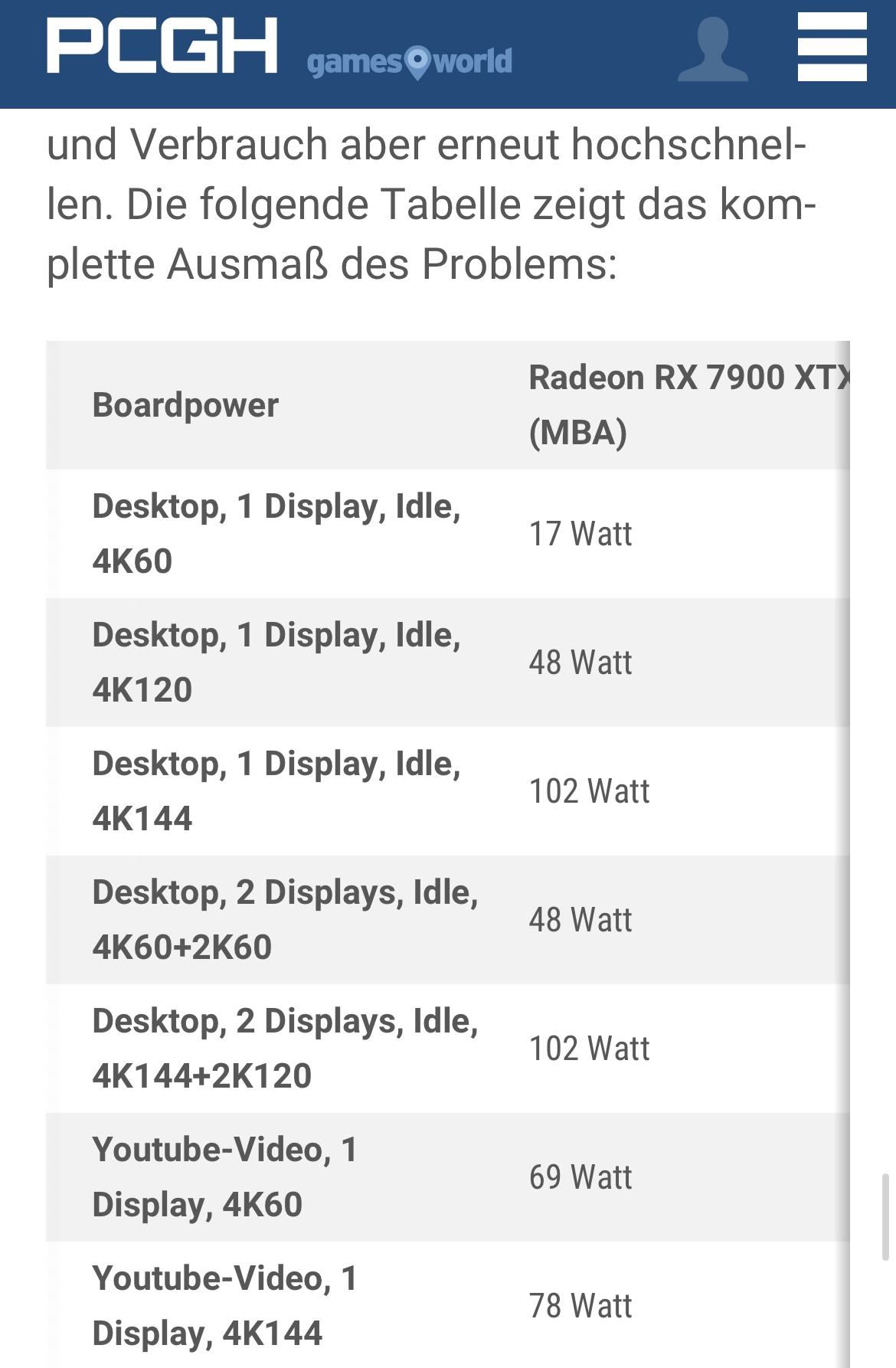Go to the PCGH homepage logo
The height and width of the screenshot is (1368, 896).
tap(162, 46)
